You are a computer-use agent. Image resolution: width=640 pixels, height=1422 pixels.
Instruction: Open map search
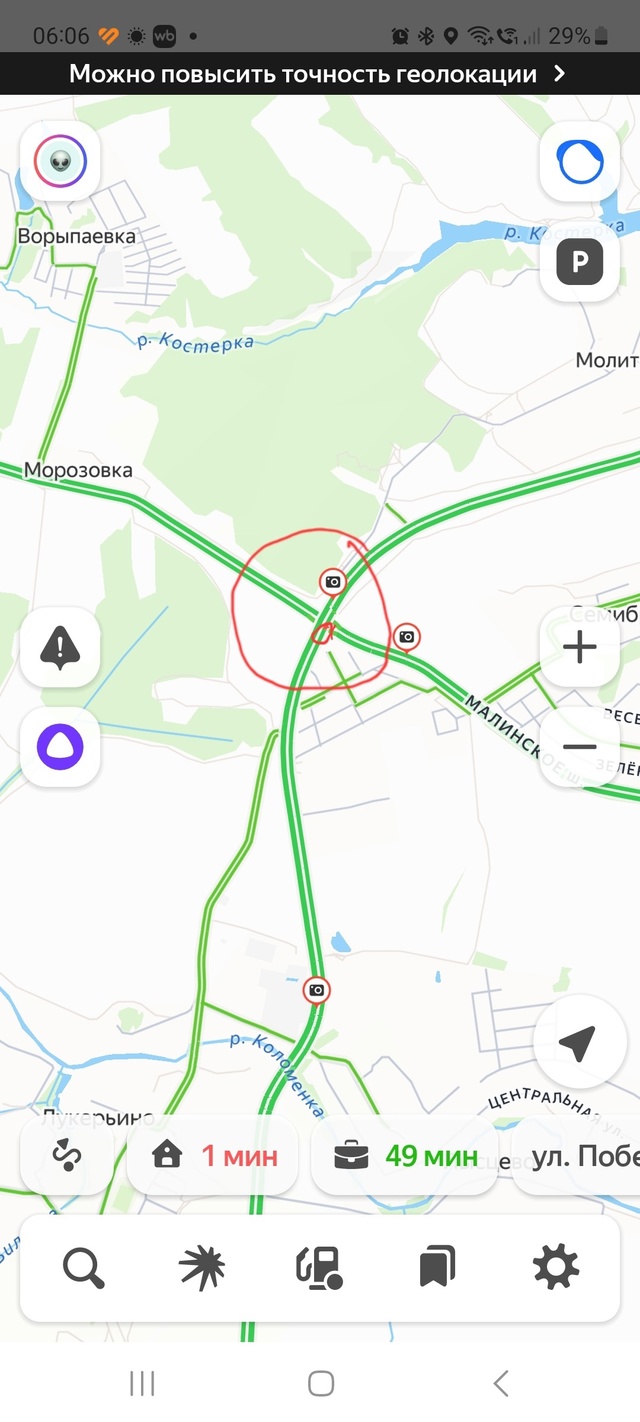[84, 1268]
